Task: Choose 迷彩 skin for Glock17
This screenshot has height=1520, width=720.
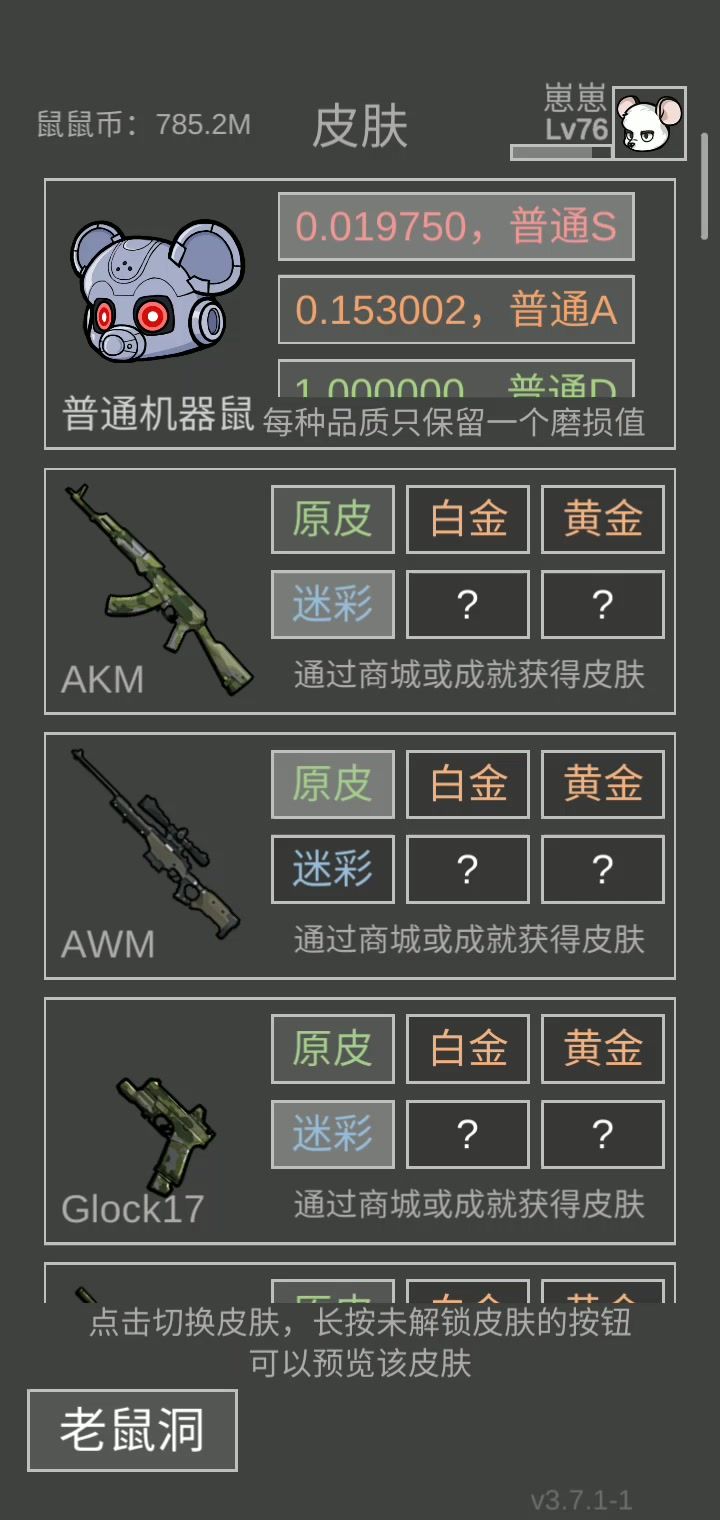Action: (333, 1134)
